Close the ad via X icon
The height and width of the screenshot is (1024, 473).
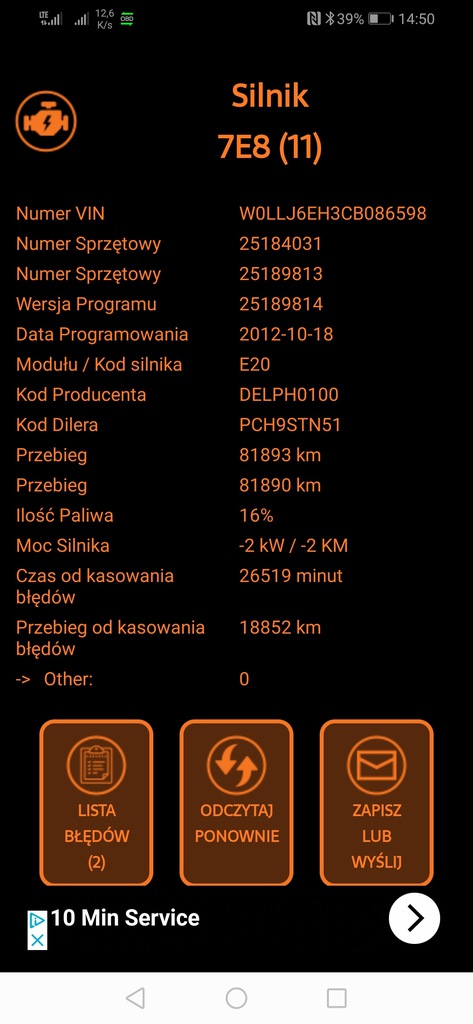coord(38,940)
